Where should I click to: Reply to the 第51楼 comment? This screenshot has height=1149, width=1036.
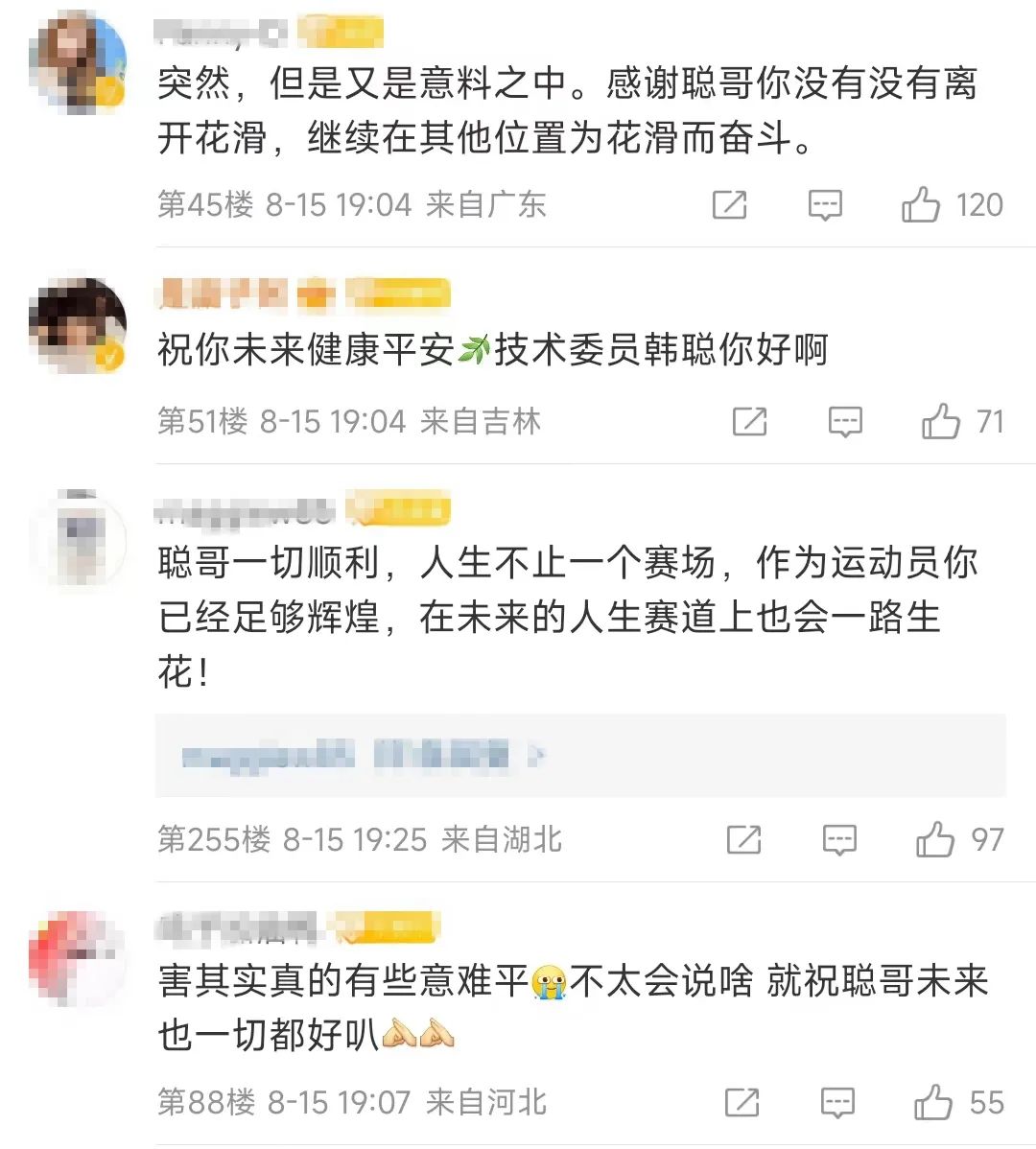tap(845, 422)
